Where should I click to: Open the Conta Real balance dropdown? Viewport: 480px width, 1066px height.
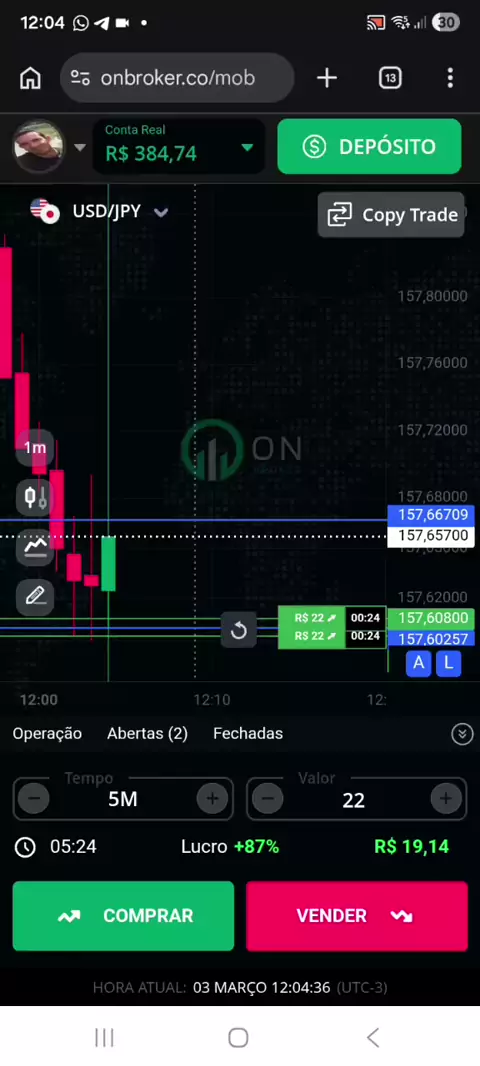click(179, 146)
